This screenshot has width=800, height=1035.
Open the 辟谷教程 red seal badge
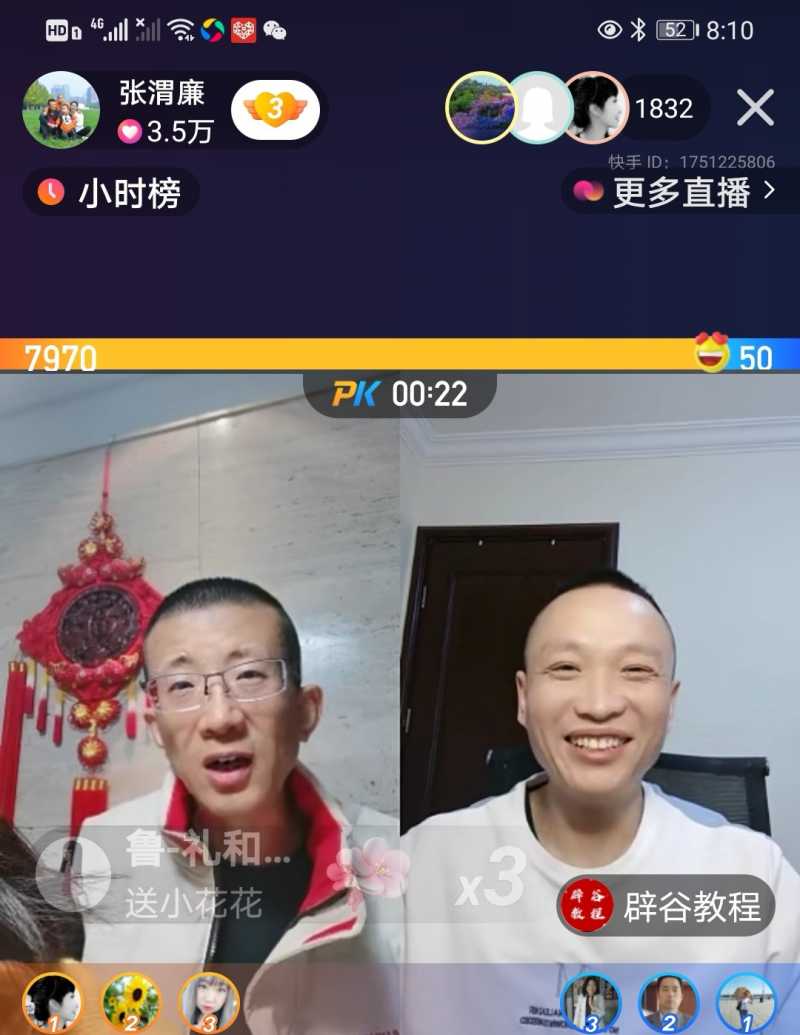tap(588, 905)
